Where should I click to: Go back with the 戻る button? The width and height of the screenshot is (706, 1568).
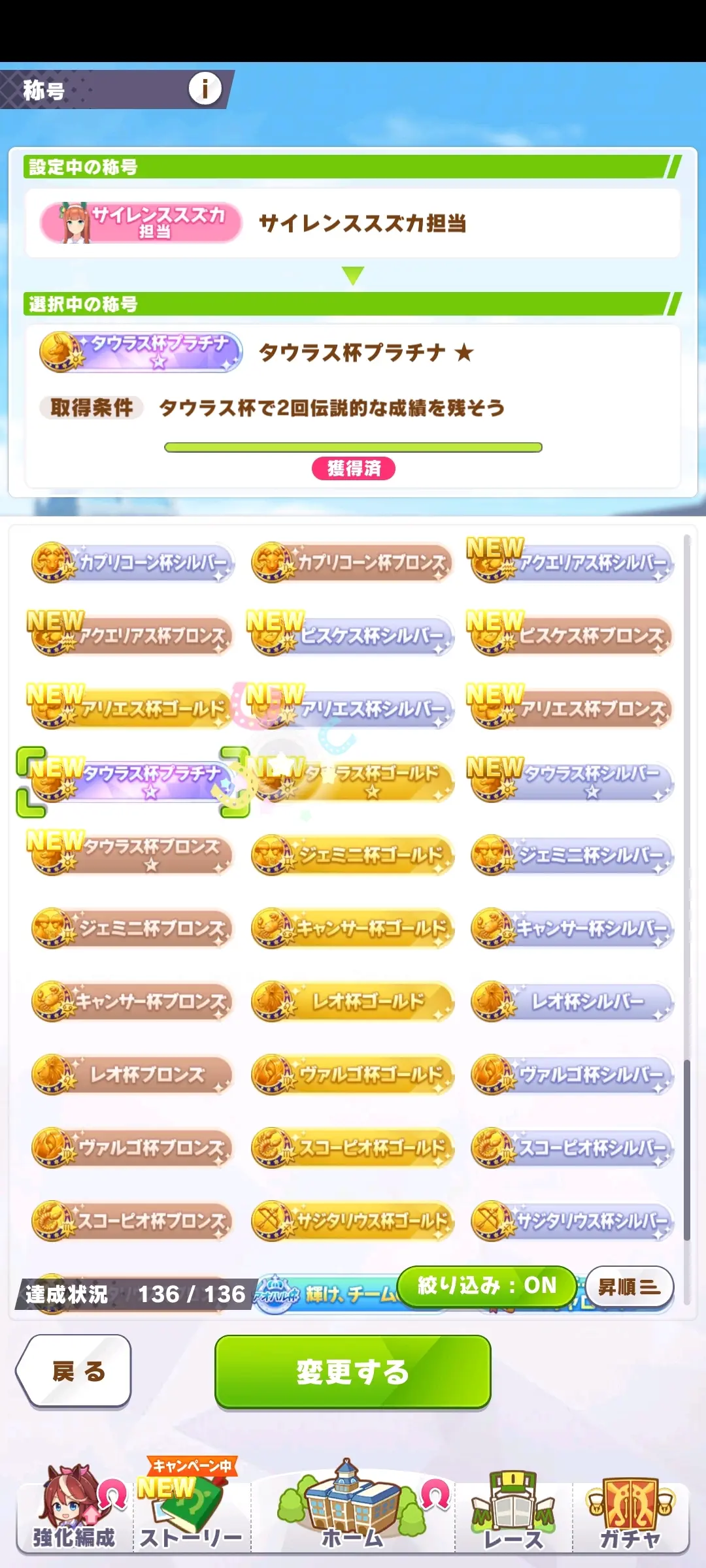coord(74,1371)
